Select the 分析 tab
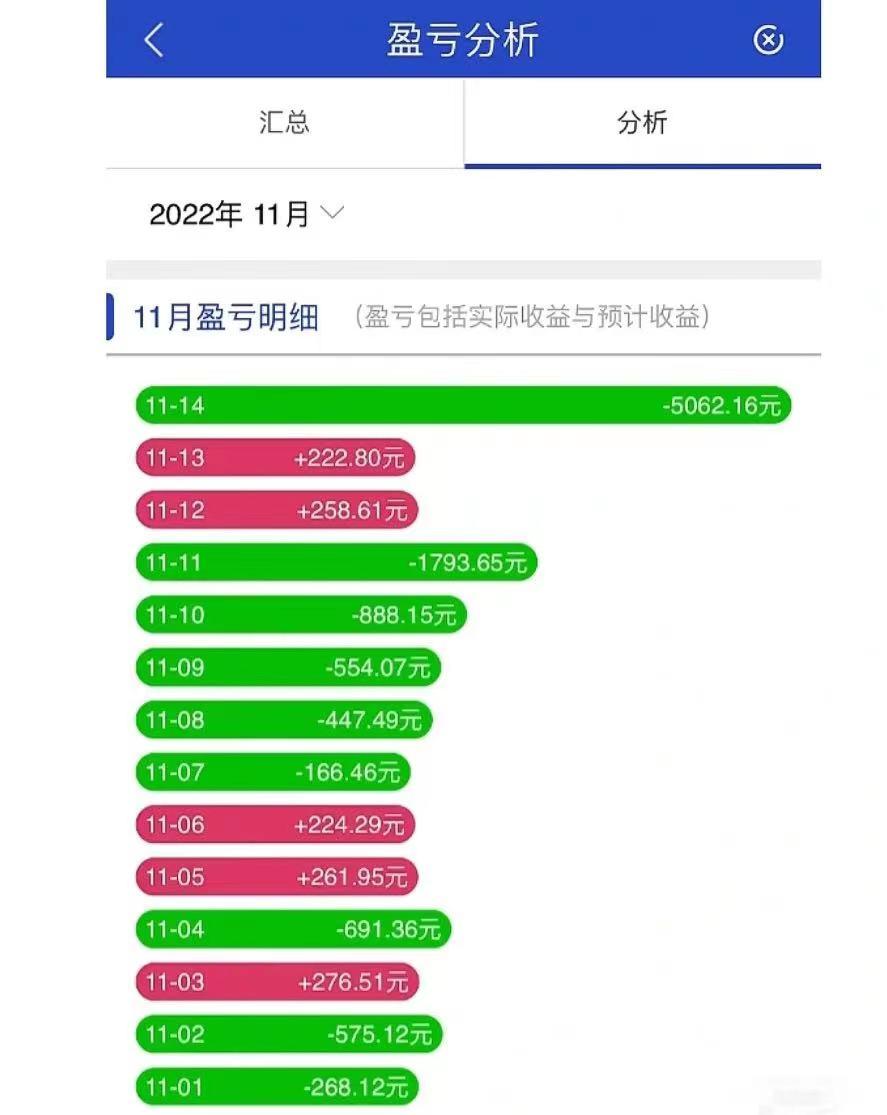 [x=641, y=122]
